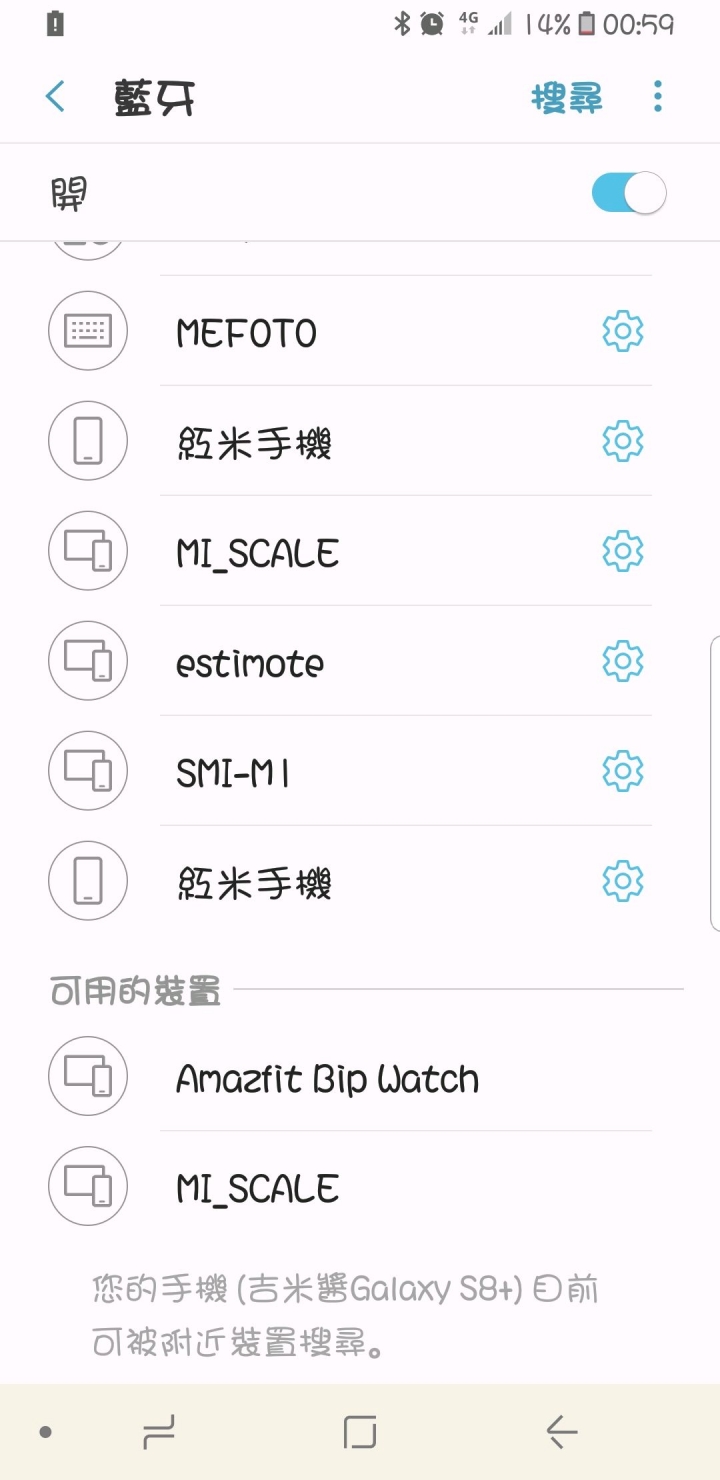Go to the home screen
The width and height of the screenshot is (720, 1480).
[360, 1432]
